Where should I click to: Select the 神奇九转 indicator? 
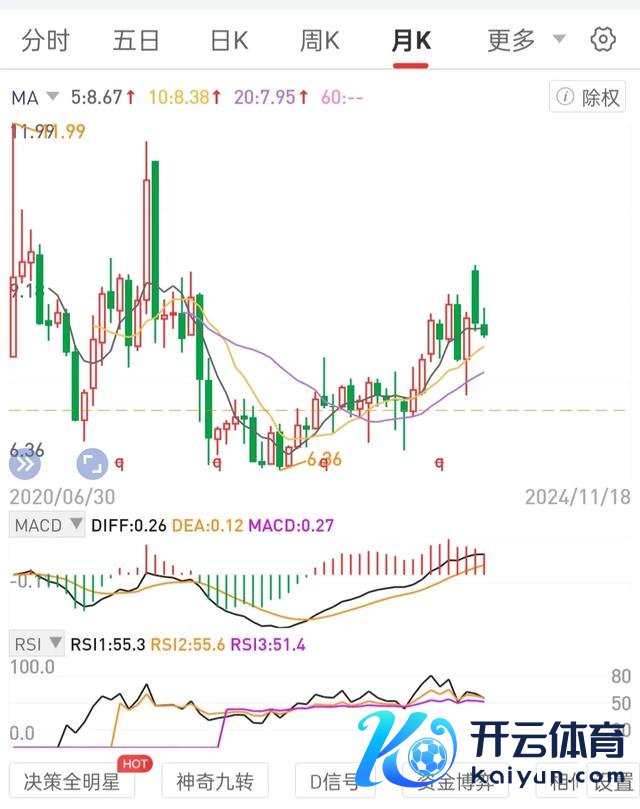(215, 781)
